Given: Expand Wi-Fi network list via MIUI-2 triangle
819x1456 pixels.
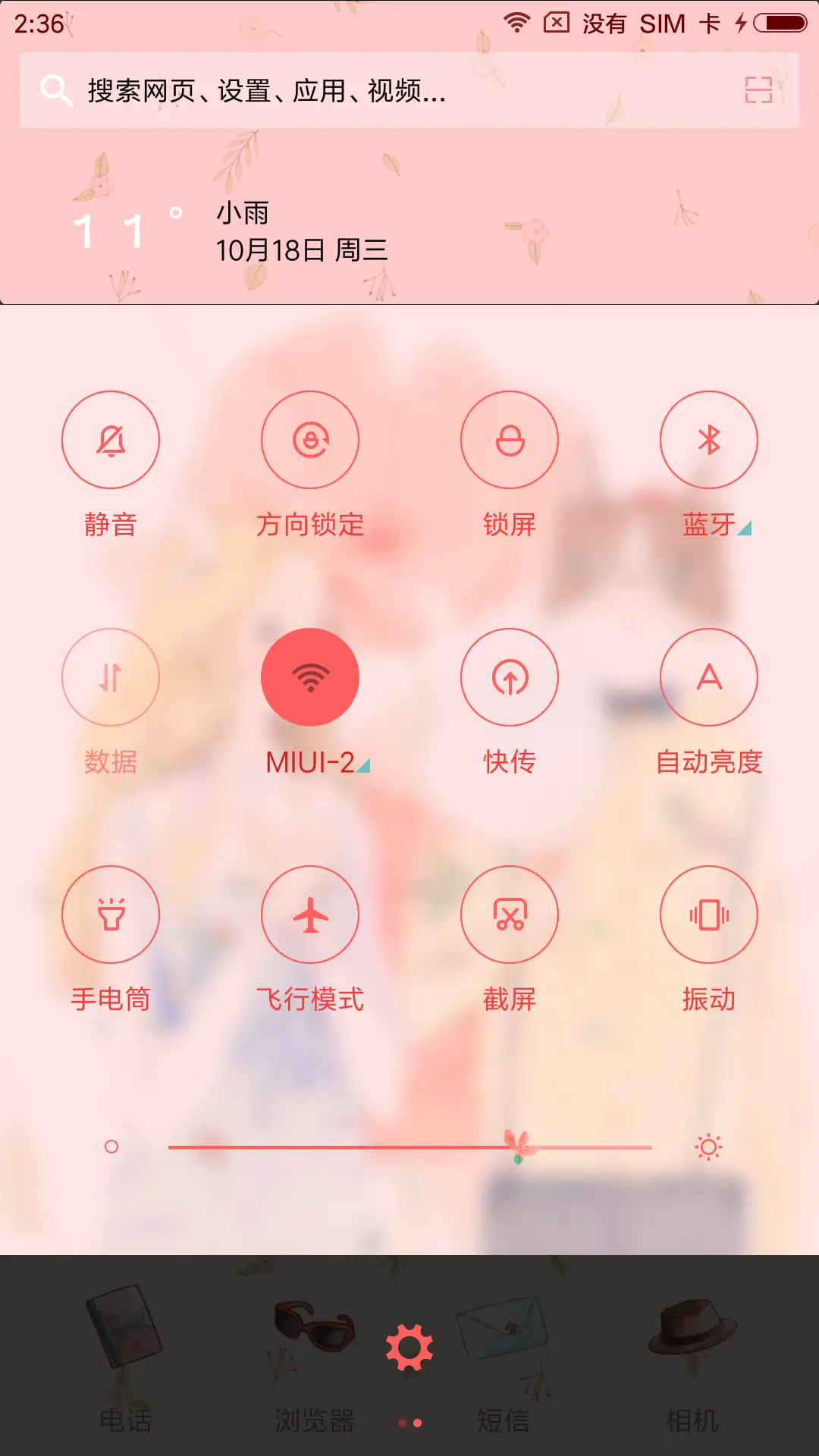Looking at the screenshot, I should (x=363, y=765).
